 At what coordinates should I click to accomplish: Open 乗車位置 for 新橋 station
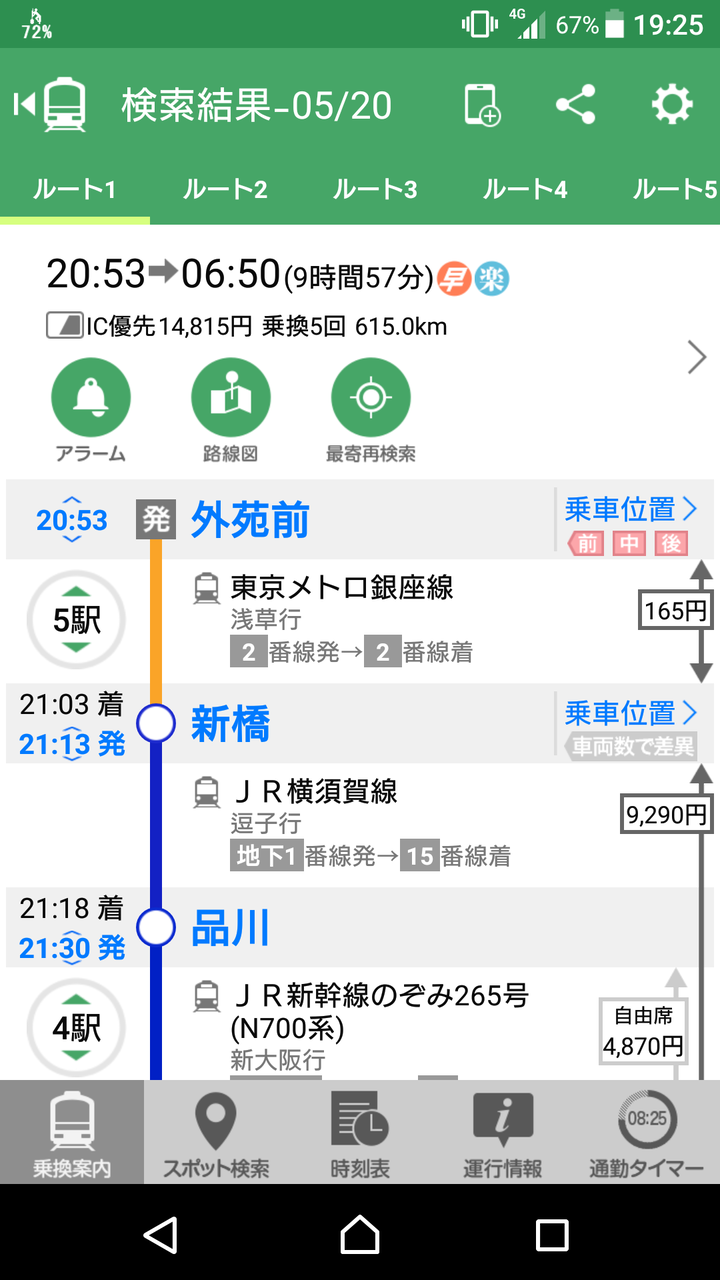point(631,714)
